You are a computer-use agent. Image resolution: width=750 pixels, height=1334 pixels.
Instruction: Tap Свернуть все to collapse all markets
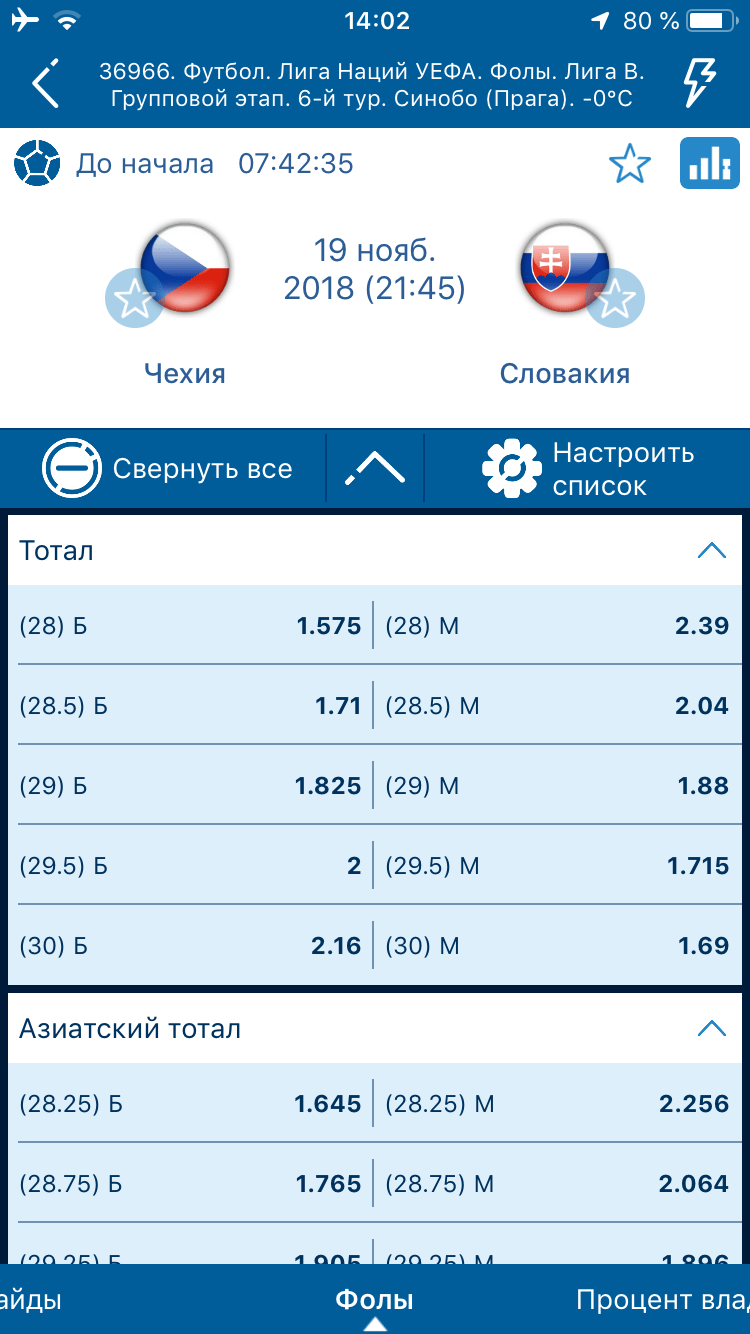167,469
